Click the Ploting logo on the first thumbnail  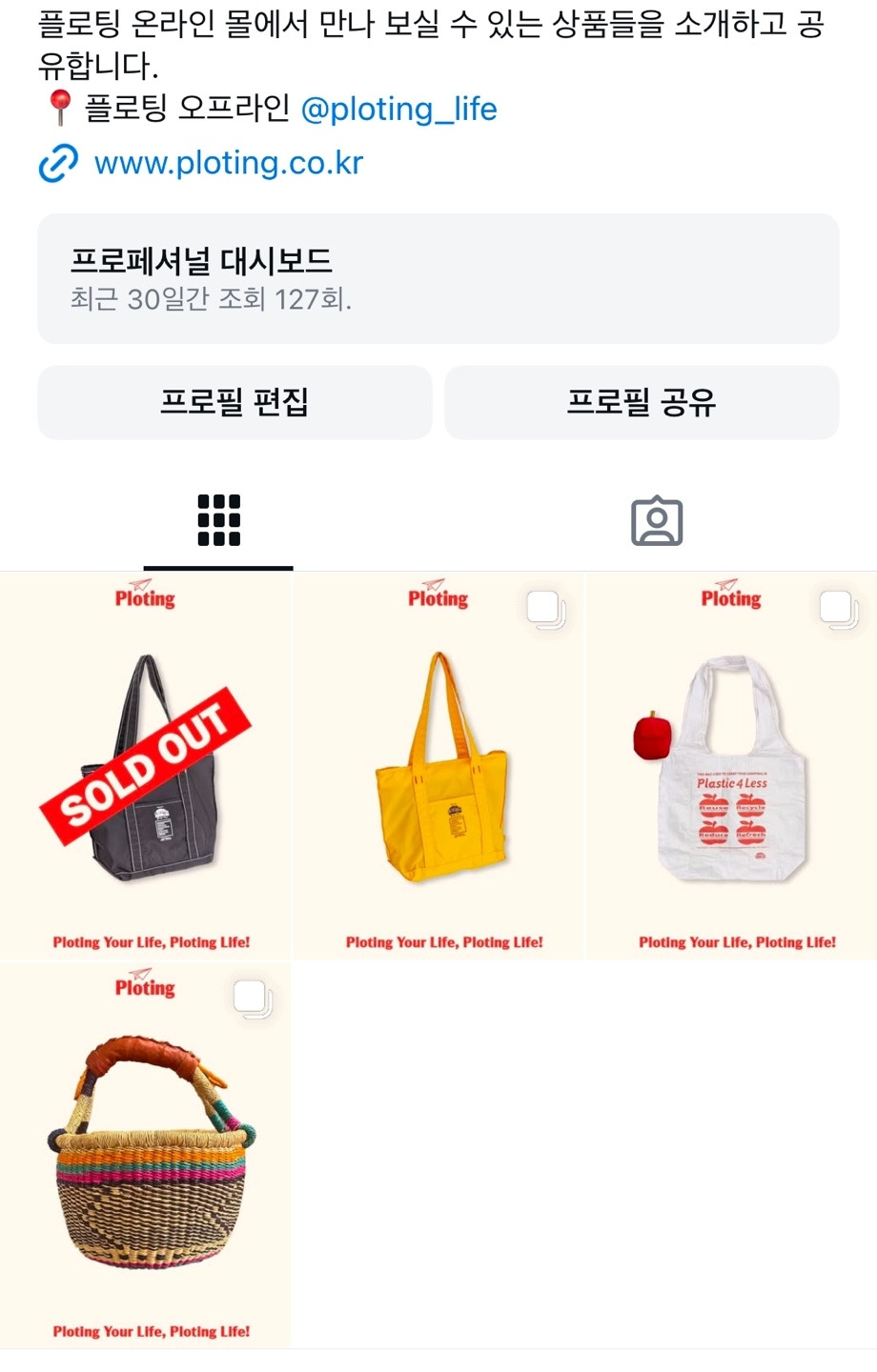coord(145,597)
